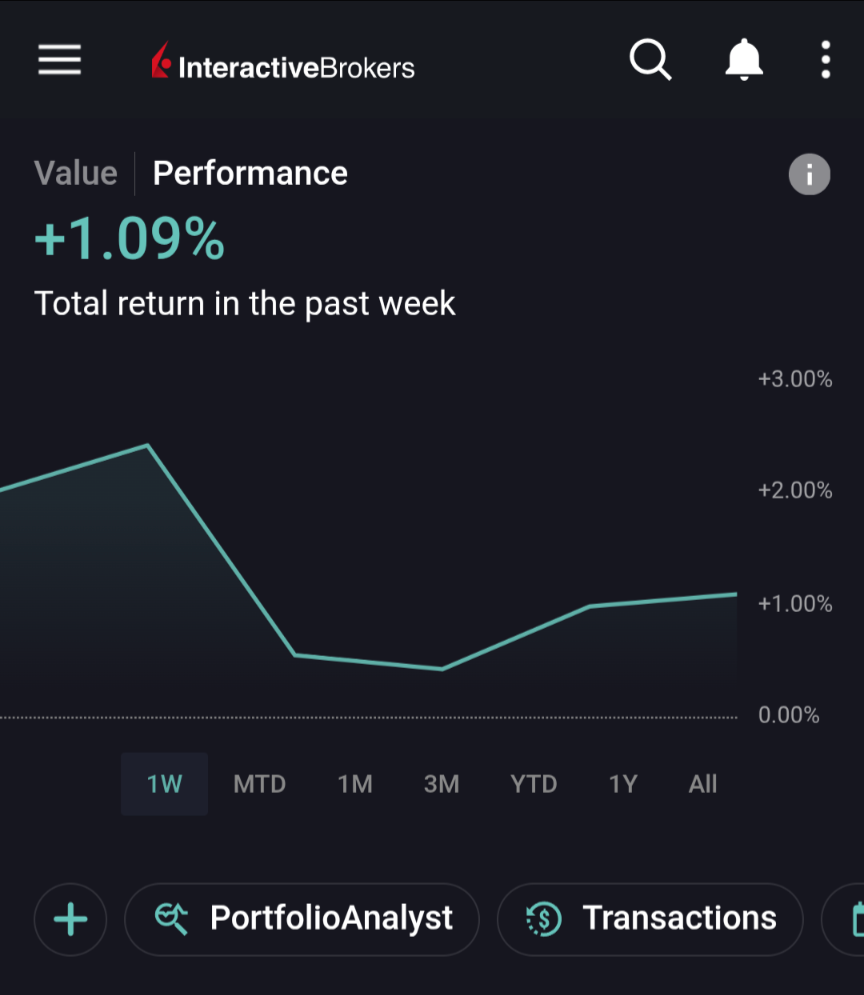The height and width of the screenshot is (995, 864).
Task: Open the notifications bell
Action: pyautogui.click(x=743, y=61)
